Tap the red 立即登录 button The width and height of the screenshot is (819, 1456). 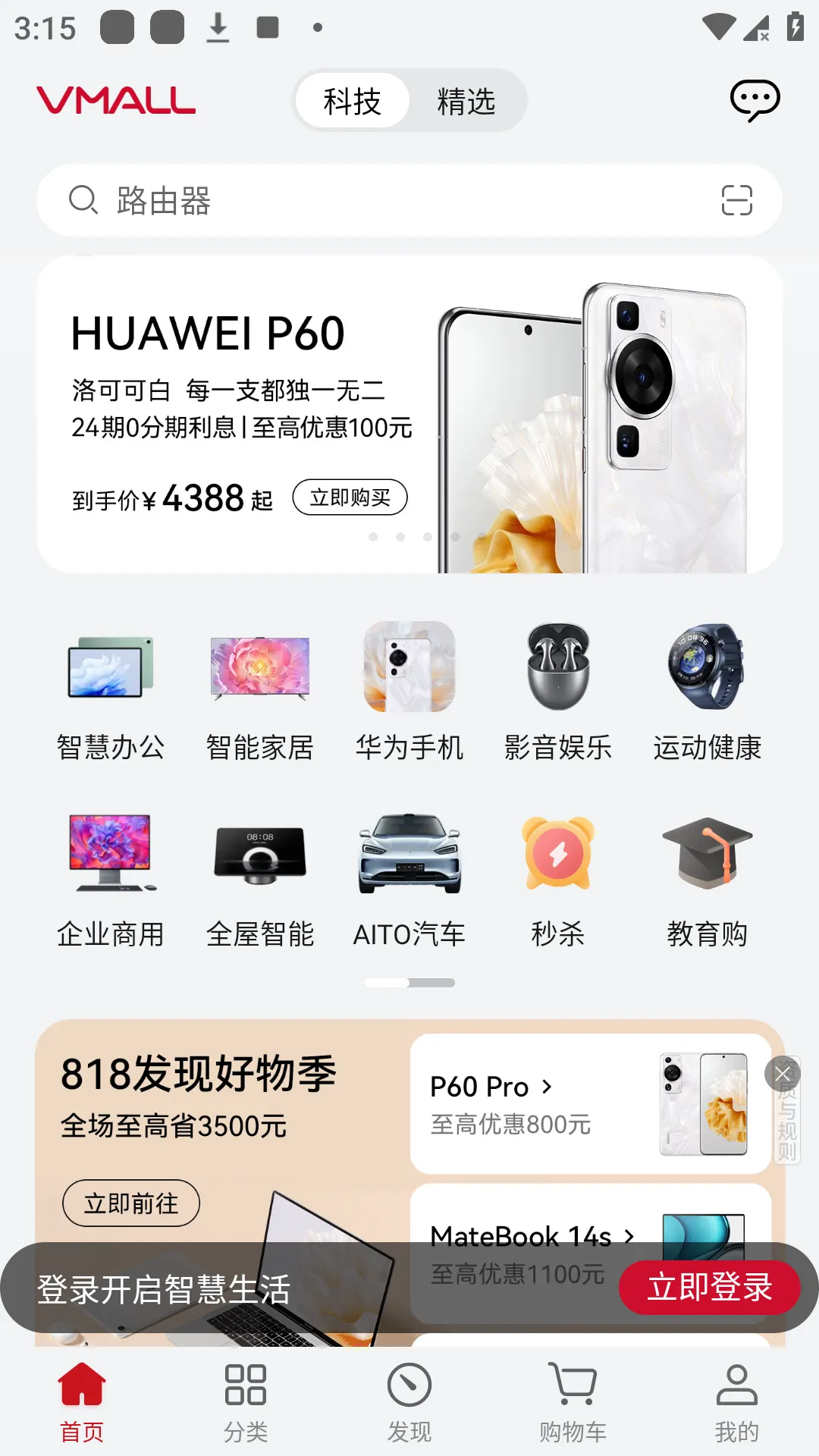tap(709, 1287)
